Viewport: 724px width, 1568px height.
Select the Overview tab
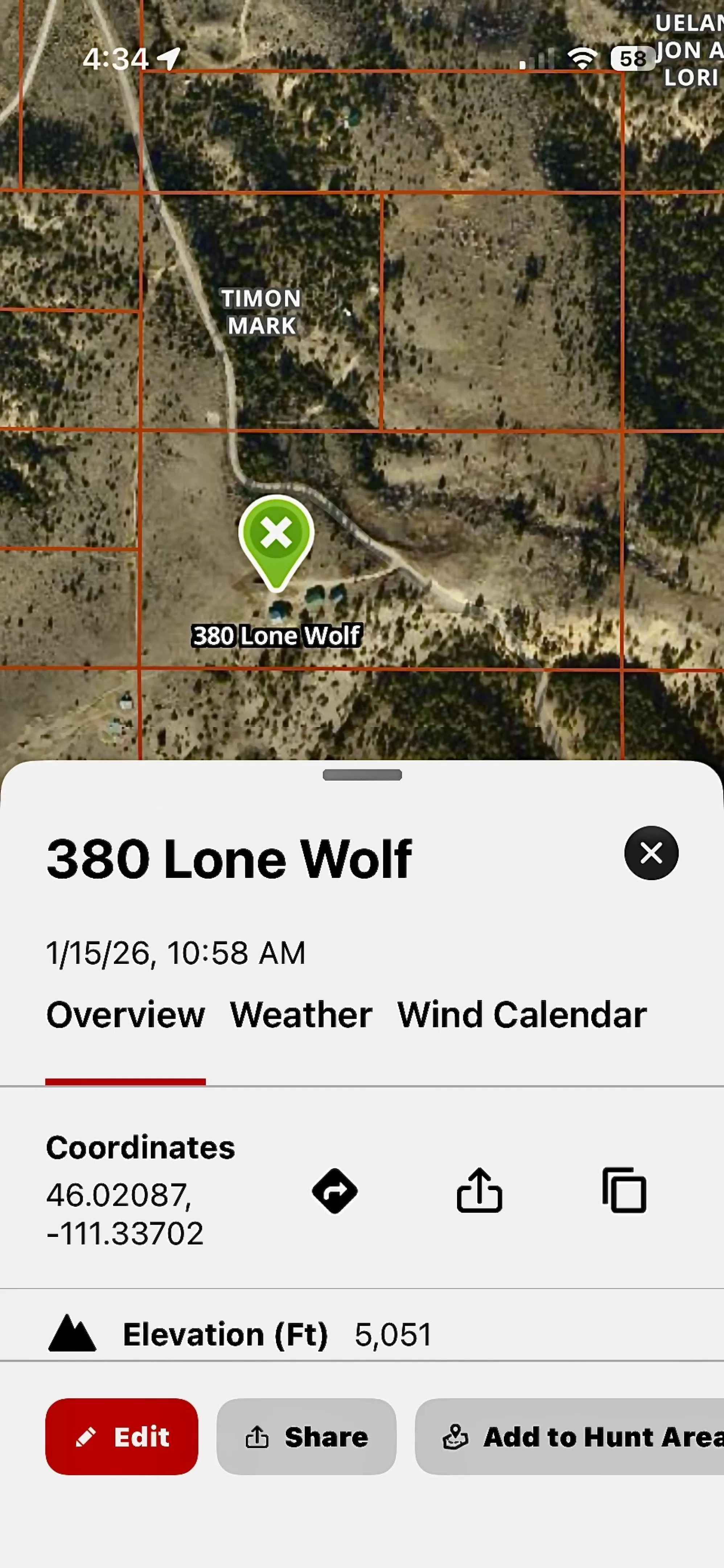point(126,1015)
